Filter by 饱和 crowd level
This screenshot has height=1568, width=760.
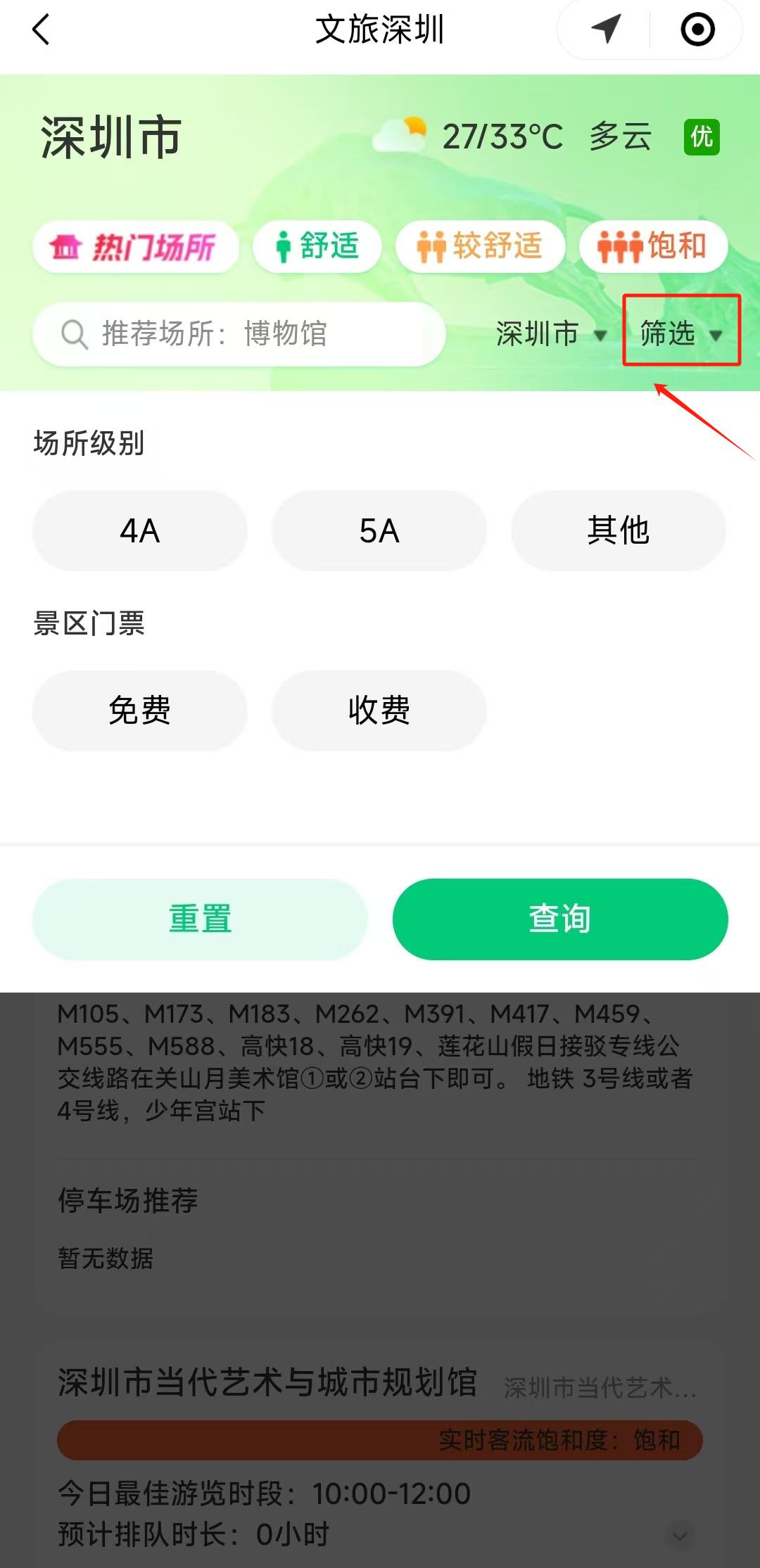click(x=652, y=246)
